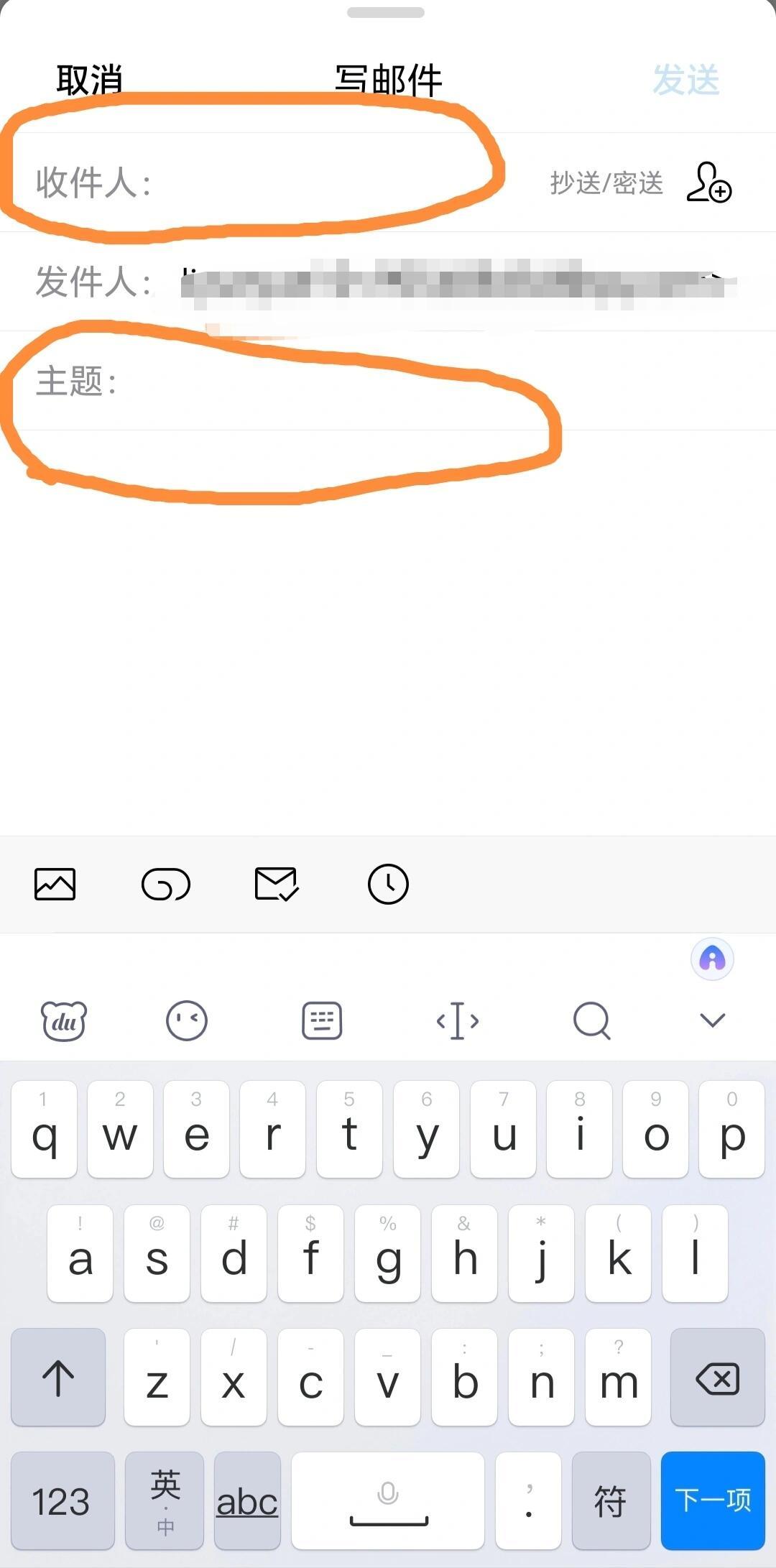Image resolution: width=776 pixels, height=1568 pixels.
Task: Tap the 发送 send button
Action: click(685, 80)
